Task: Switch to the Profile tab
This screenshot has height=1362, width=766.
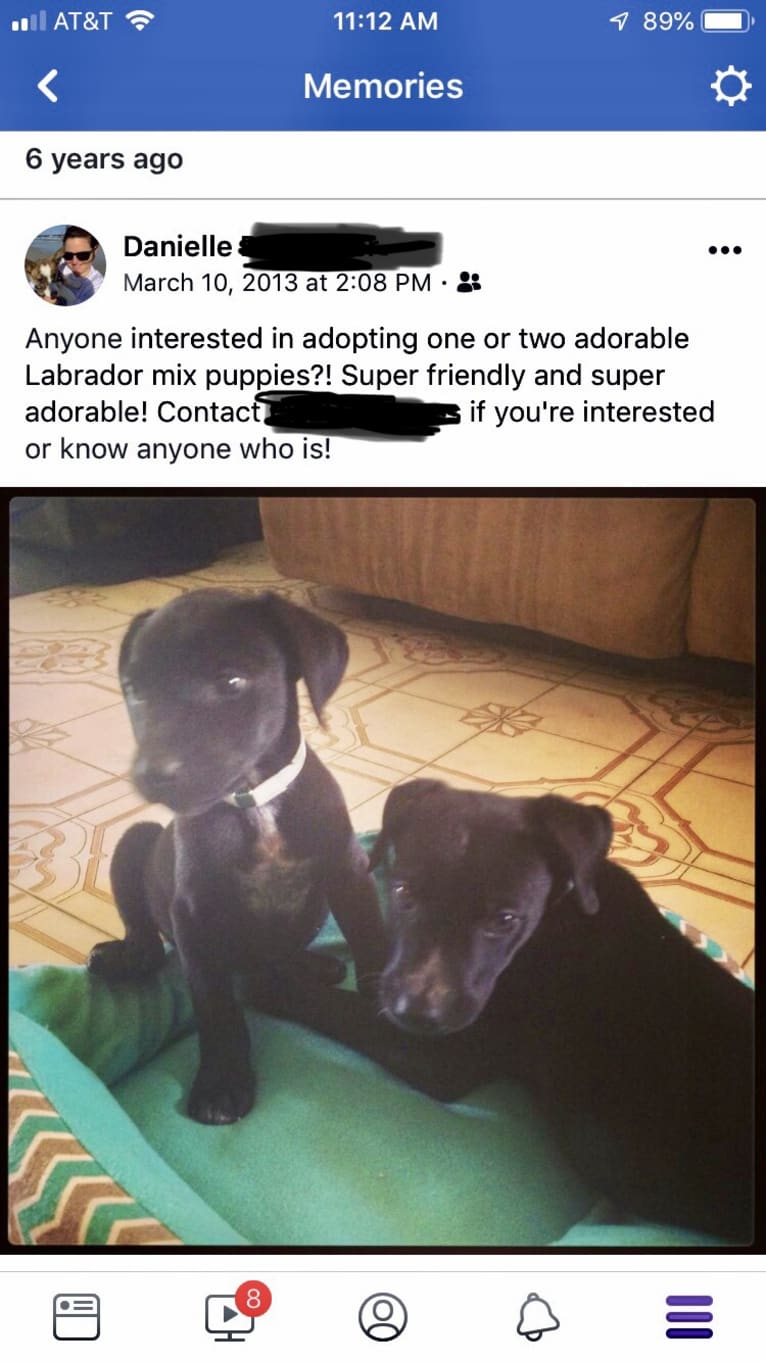Action: click(383, 1316)
